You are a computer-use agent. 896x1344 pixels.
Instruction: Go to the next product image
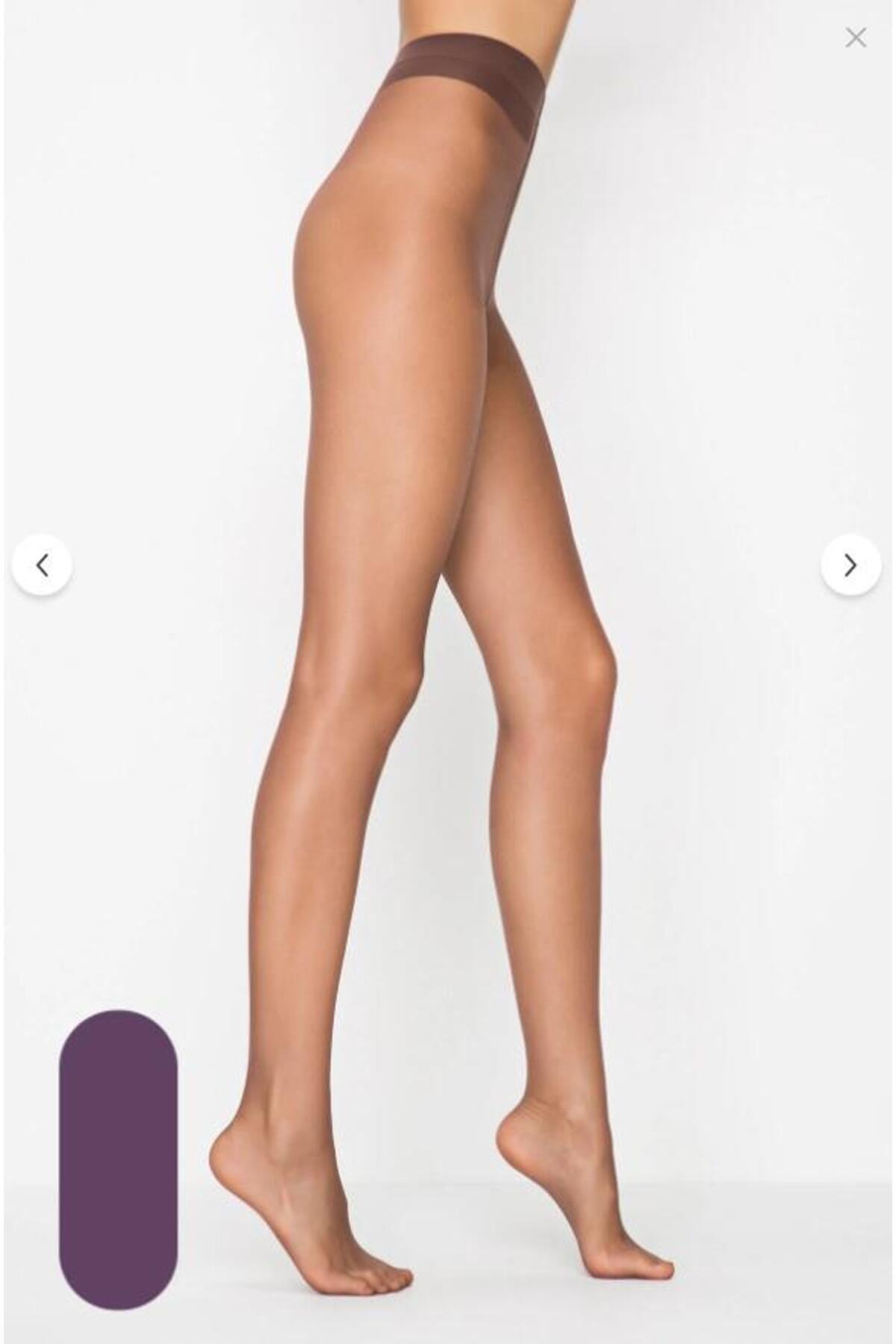click(x=851, y=565)
